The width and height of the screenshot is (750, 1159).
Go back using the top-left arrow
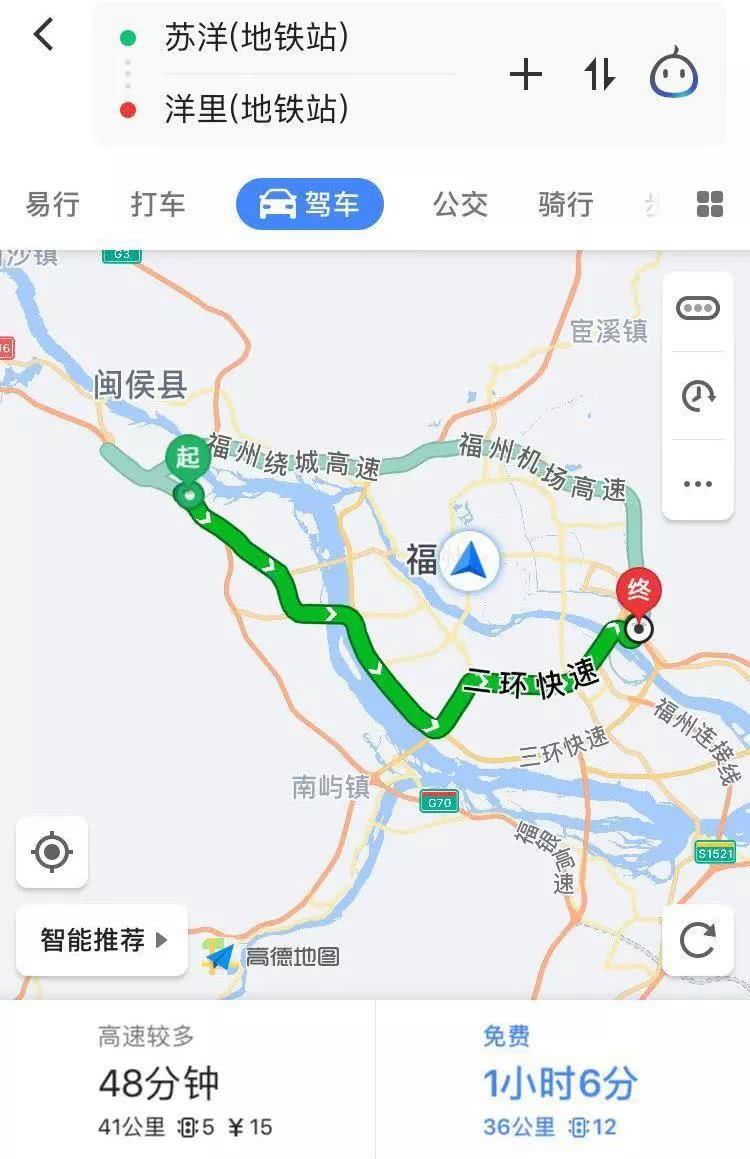tap(43, 36)
